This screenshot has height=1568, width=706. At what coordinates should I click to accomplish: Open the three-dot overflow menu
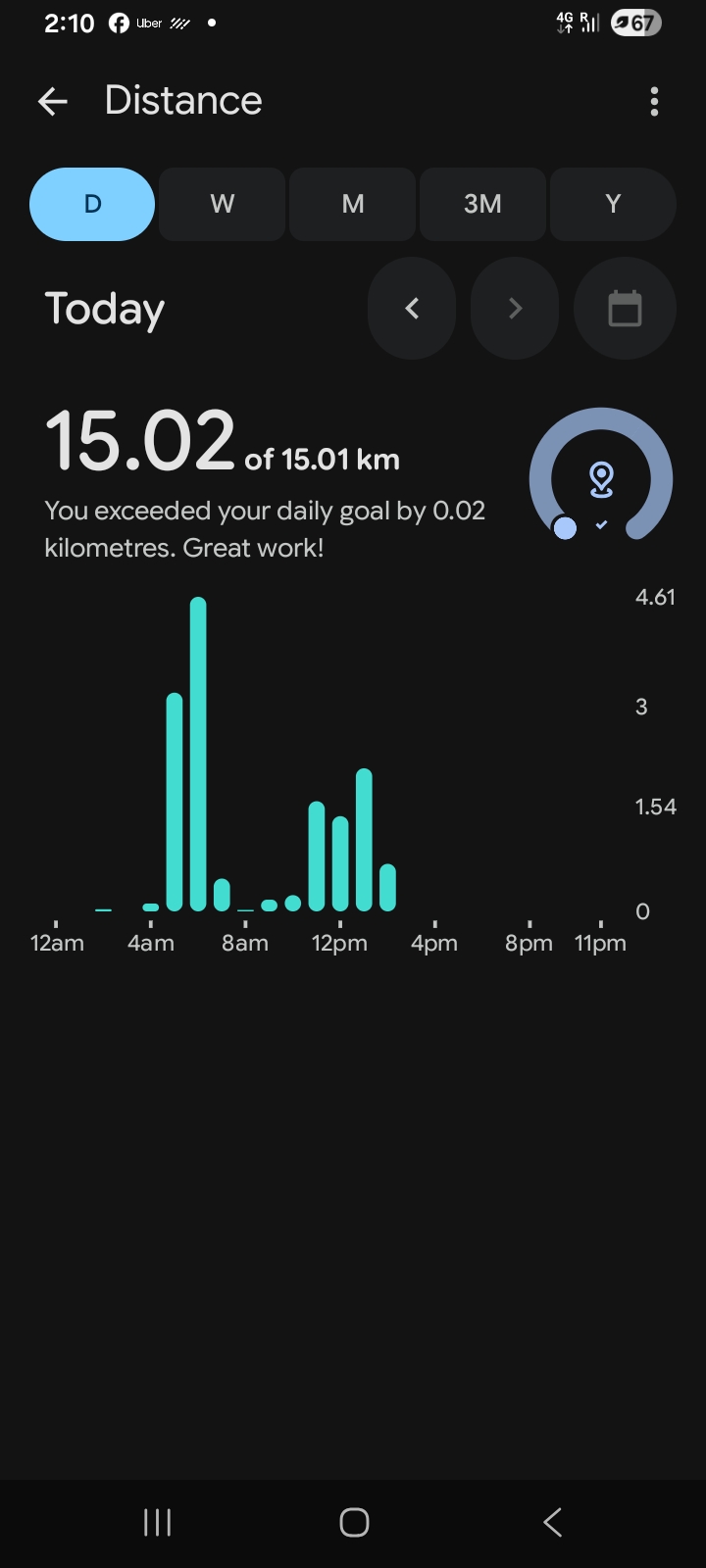coord(654,101)
